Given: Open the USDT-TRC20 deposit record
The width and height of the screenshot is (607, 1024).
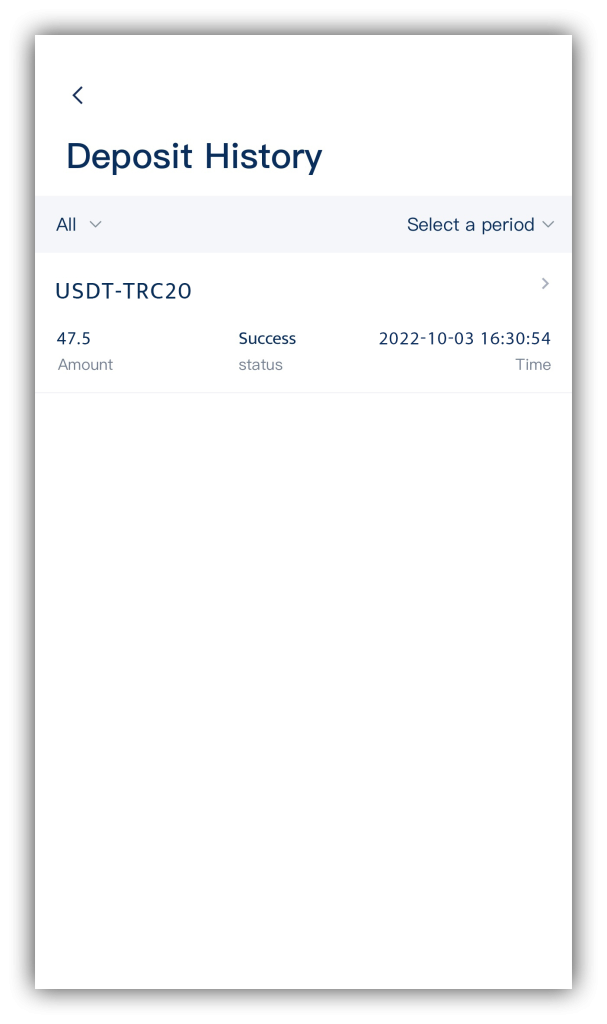Looking at the screenshot, I should click(303, 323).
